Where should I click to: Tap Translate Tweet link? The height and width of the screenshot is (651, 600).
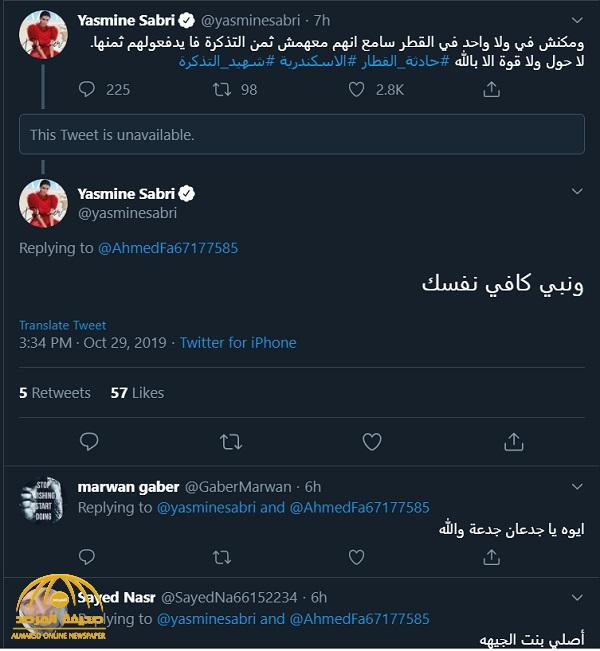point(62,326)
